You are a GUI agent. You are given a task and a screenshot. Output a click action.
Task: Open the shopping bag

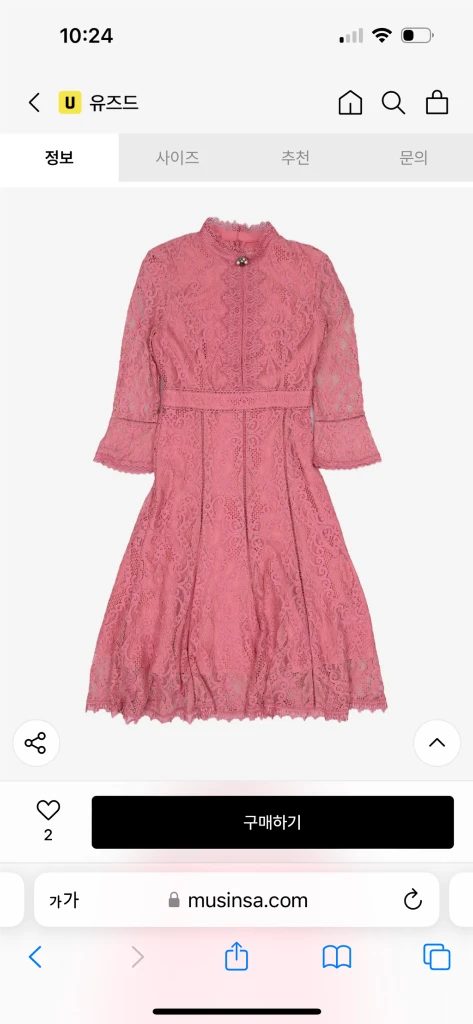pyautogui.click(x=437, y=103)
